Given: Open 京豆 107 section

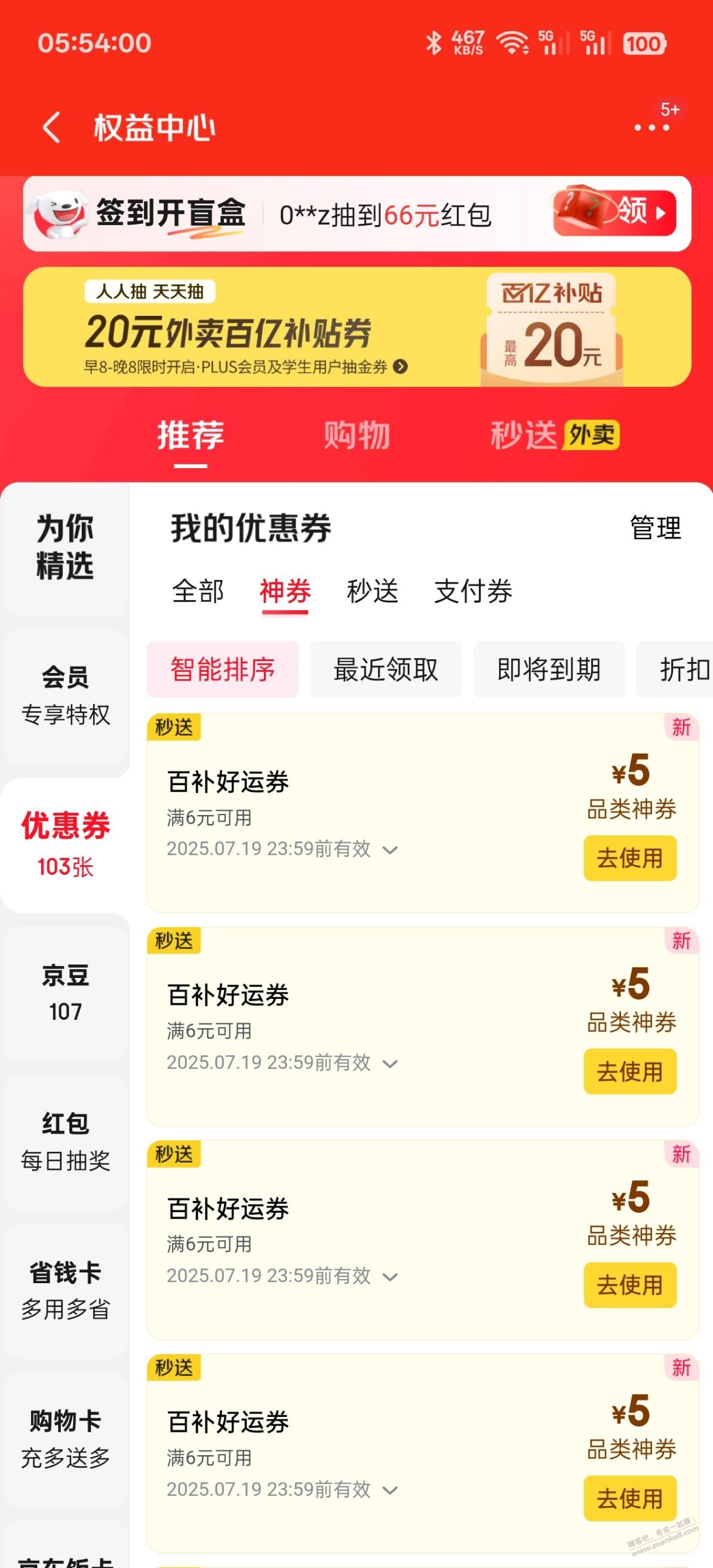Looking at the screenshot, I should tap(65, 994).
